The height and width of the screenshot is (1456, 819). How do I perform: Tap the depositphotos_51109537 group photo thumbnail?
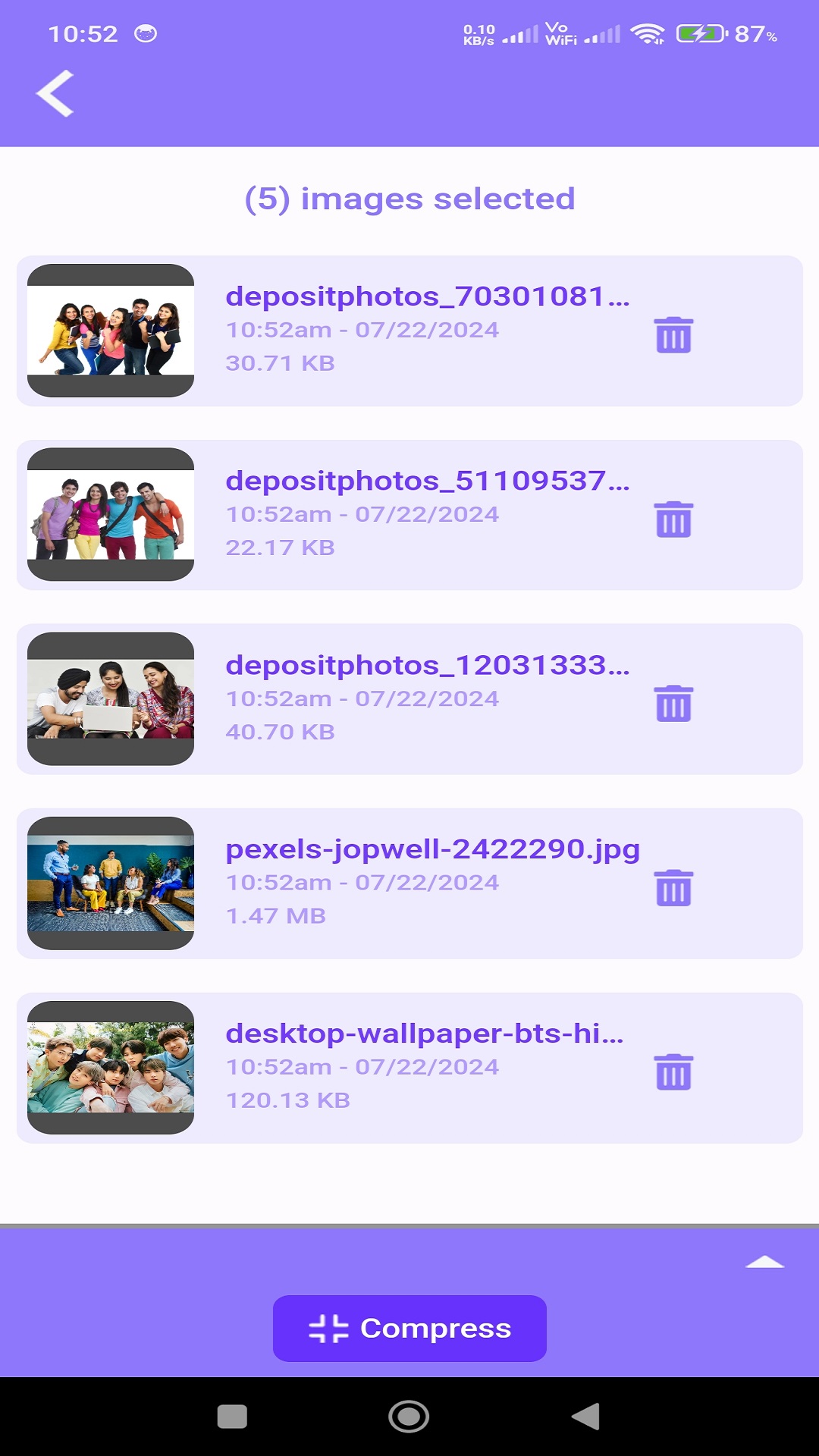coord(111,513)
